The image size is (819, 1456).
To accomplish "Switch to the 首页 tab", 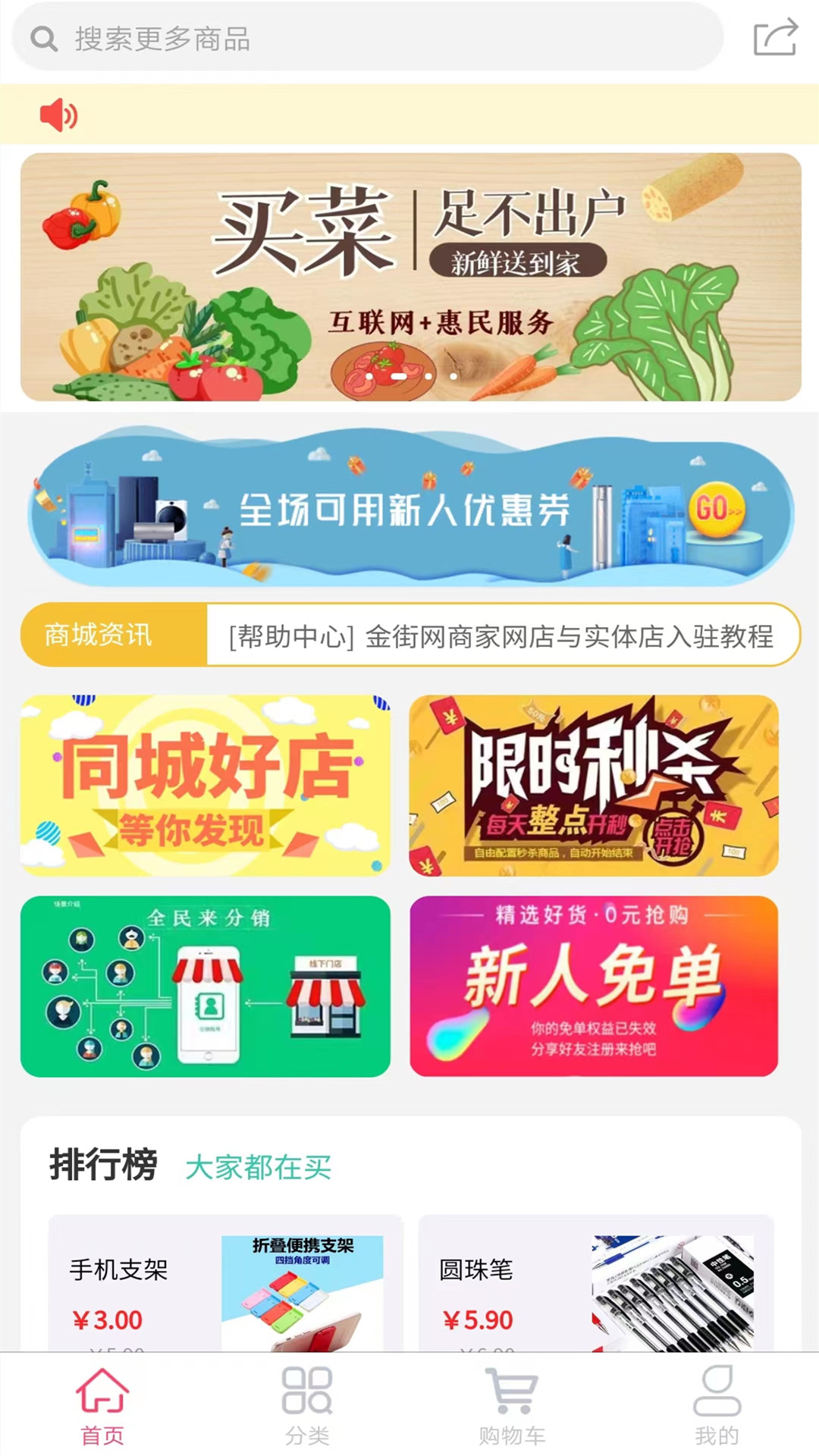I will click(102, 1405).
